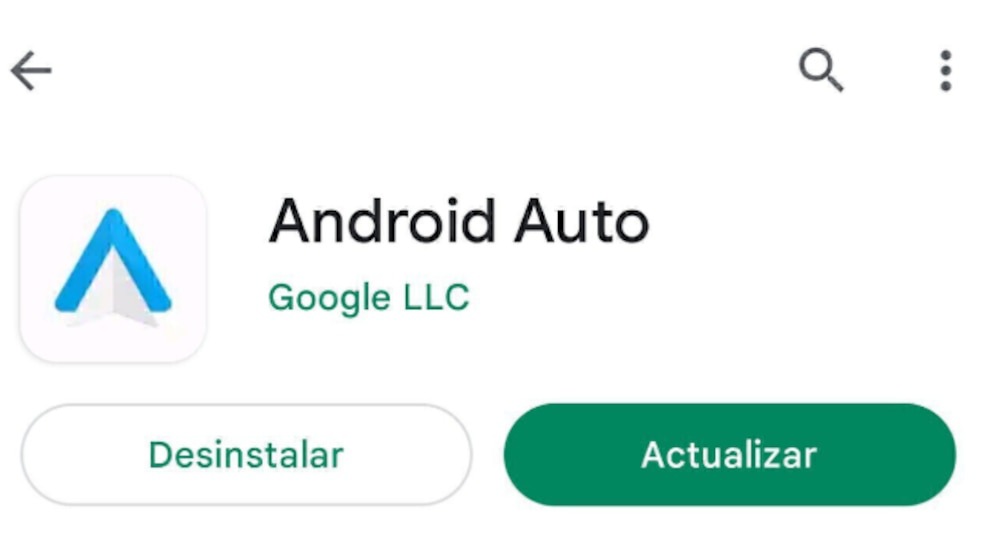Open the three-dot overflow menu
The image size is (992, 552).
[x=945, y=71]
